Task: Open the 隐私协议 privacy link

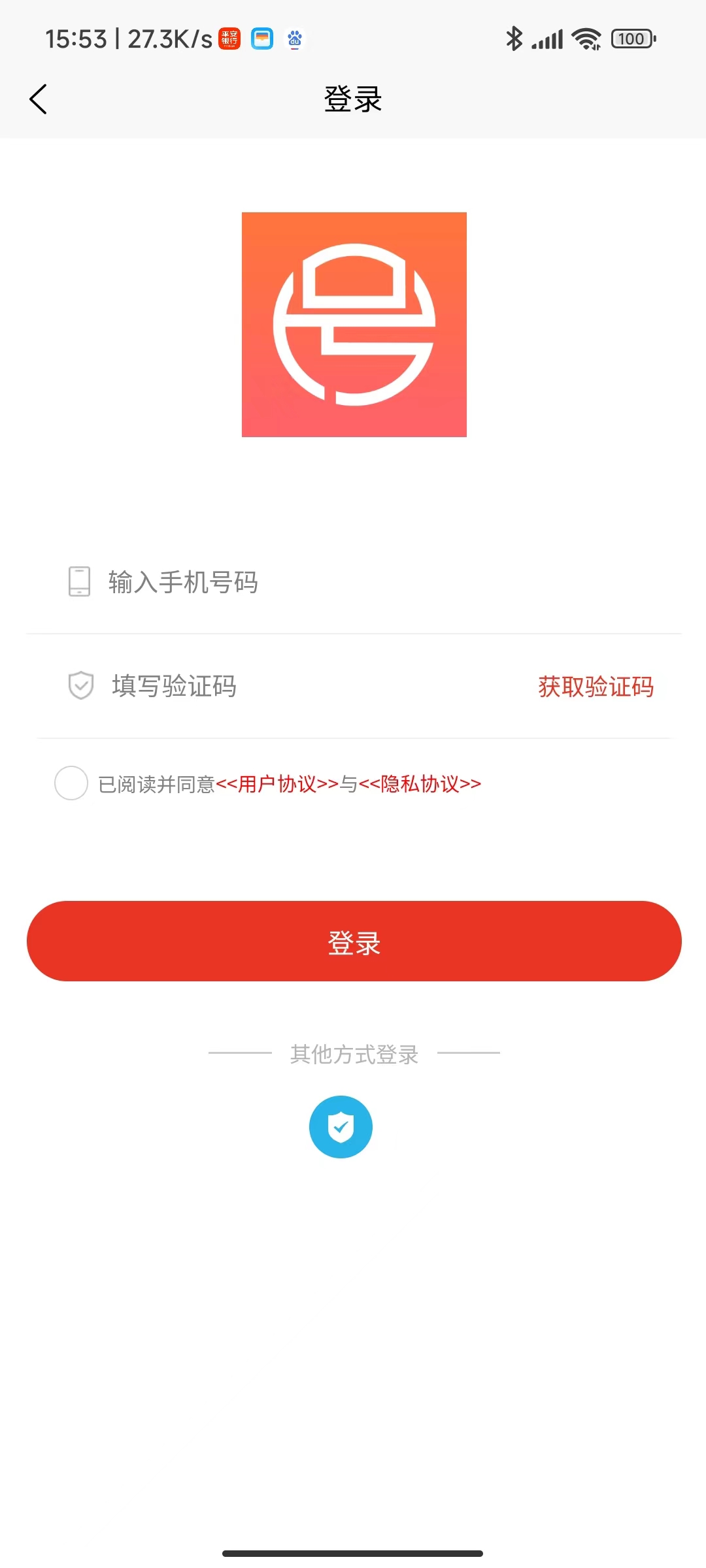Action: pyautogui.click(x=419, y=783)
